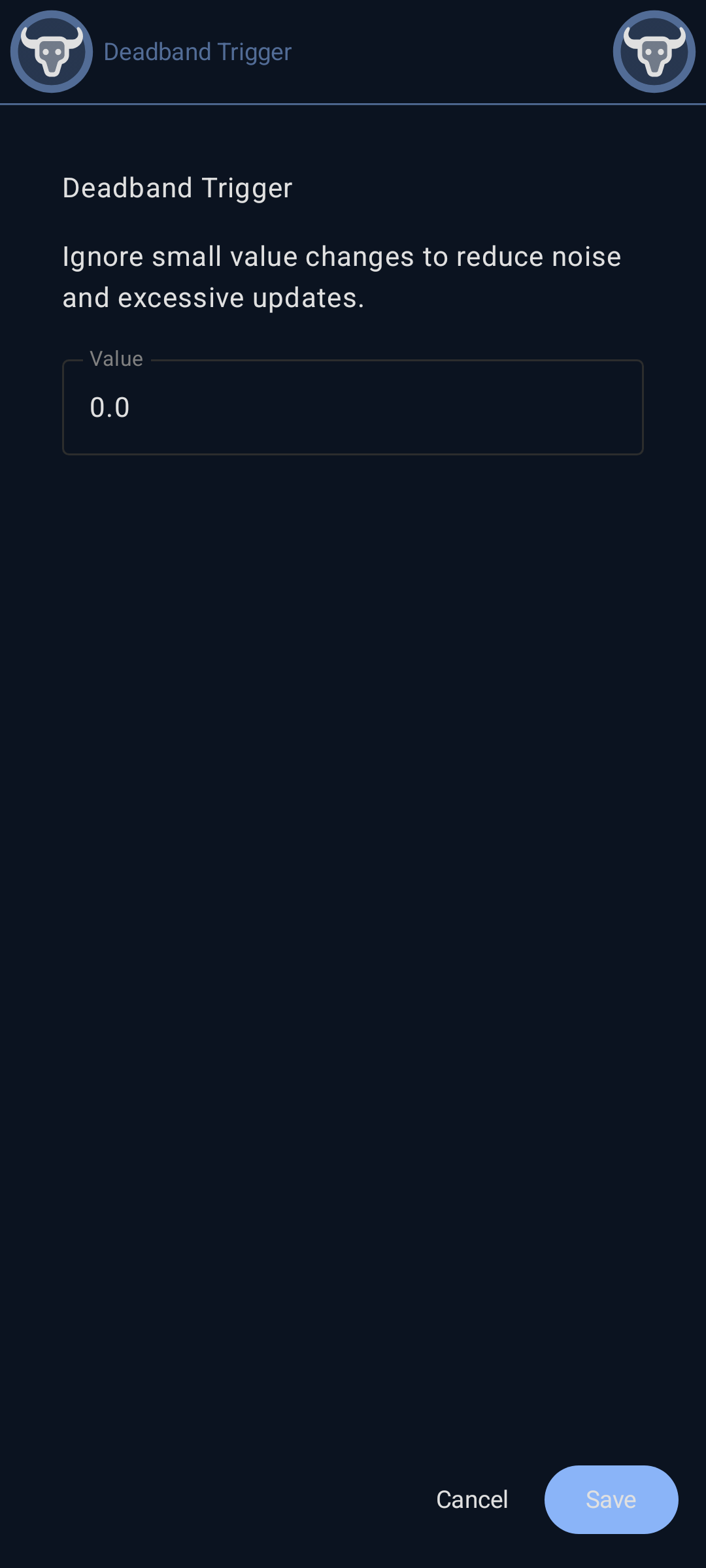Screen dimensions: 706x1568
Task: Tap the Value input field
Action: click(353, 408)
